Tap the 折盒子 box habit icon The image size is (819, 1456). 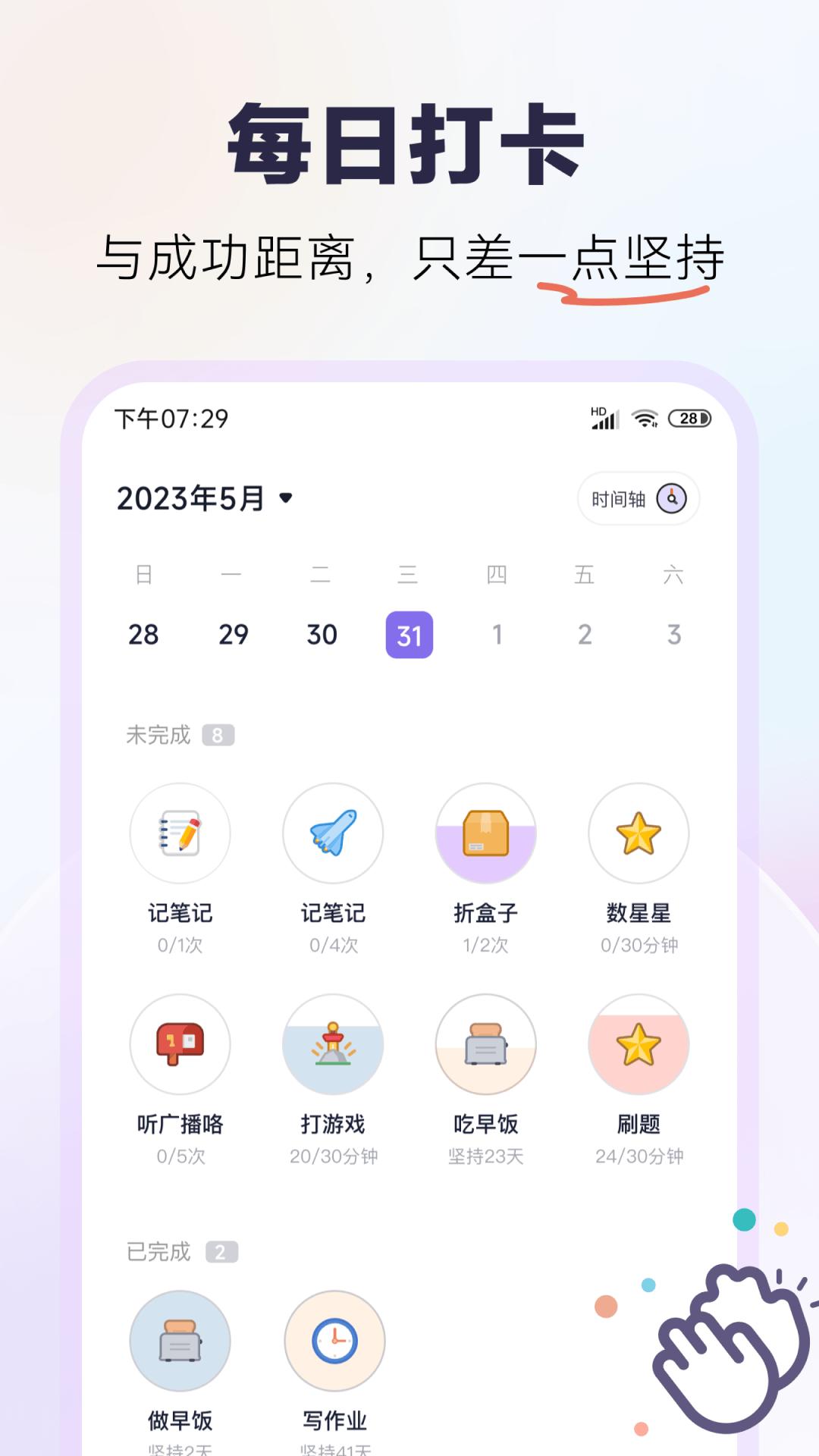point(487,833)
